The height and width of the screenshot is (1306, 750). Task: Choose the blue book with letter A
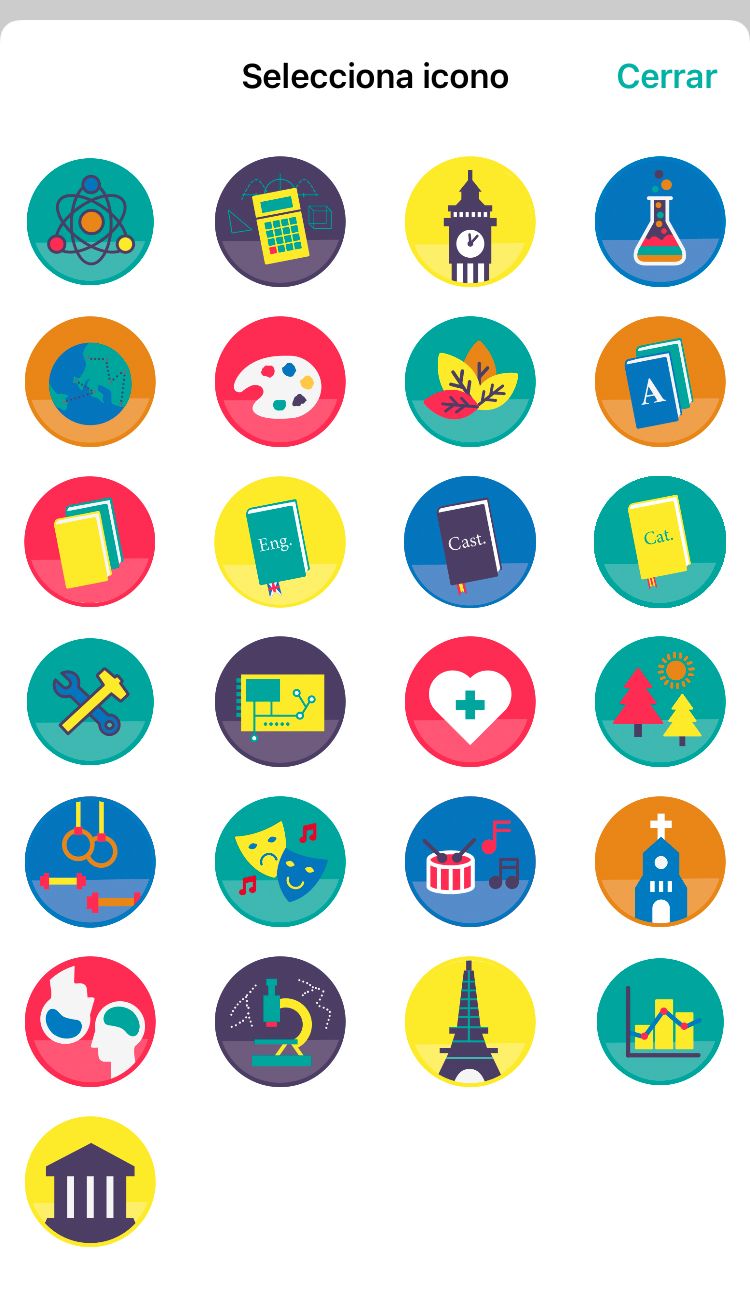tap(660, 382)
